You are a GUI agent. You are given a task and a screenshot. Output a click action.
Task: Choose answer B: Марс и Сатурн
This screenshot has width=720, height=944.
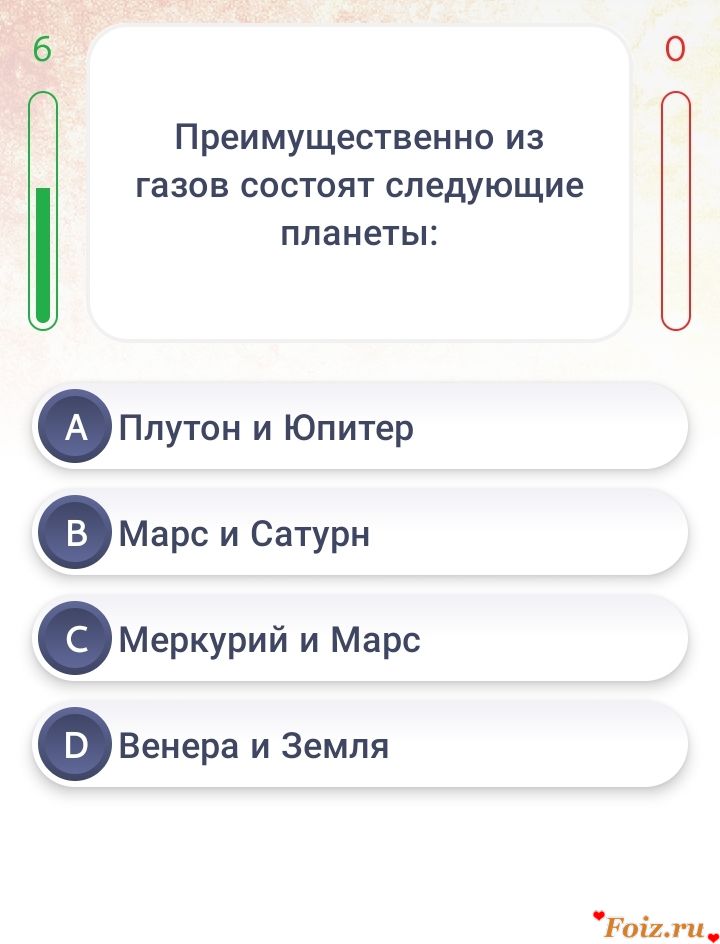click(360, 534)
